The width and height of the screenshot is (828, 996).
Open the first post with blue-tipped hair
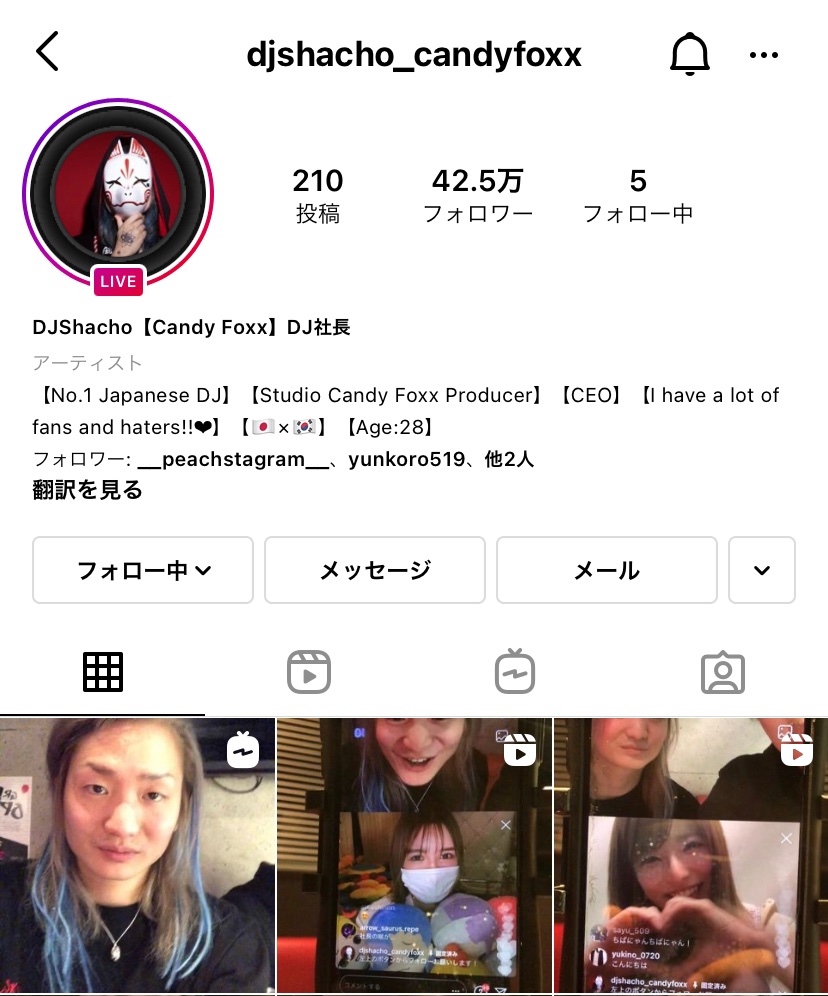pyautogui.click(x=137, y=855)
